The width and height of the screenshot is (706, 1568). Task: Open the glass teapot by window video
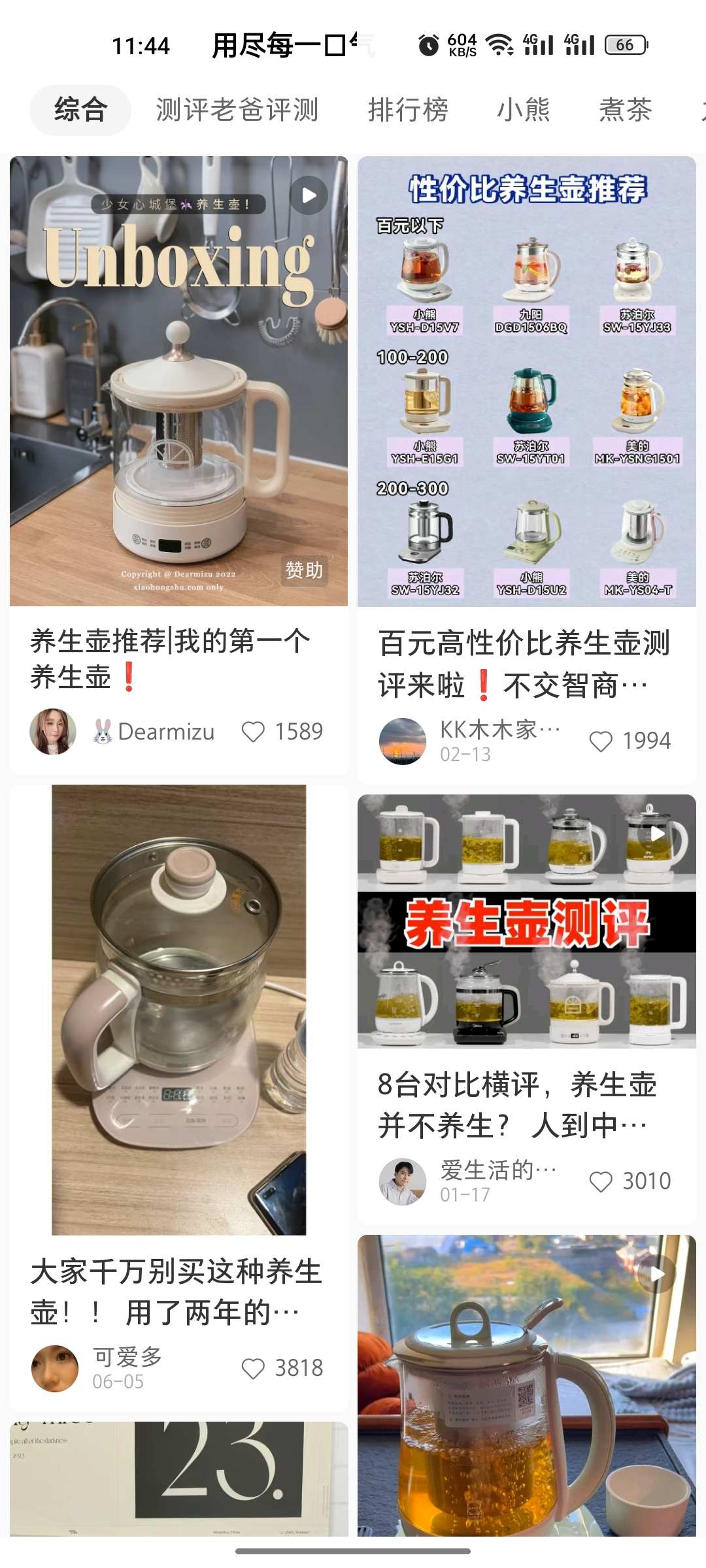pyautogui.click(x=526, y=1385)
